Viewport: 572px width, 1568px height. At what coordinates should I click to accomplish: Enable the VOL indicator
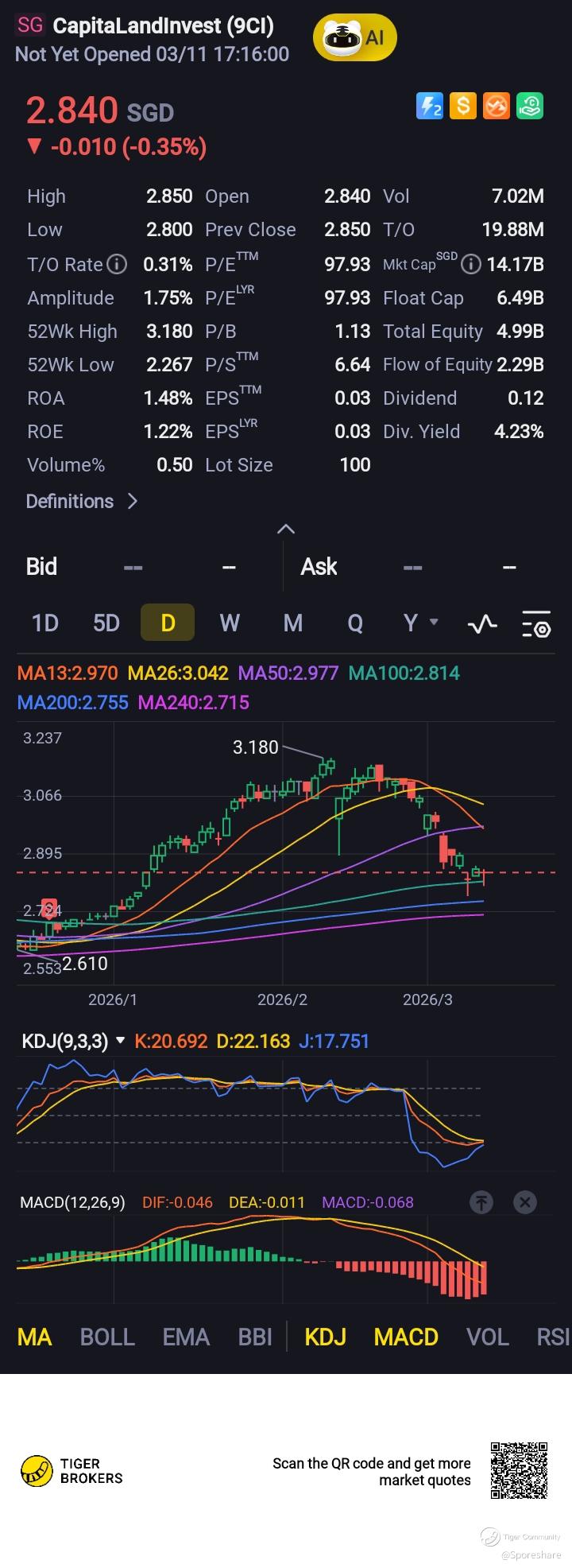487,1337
